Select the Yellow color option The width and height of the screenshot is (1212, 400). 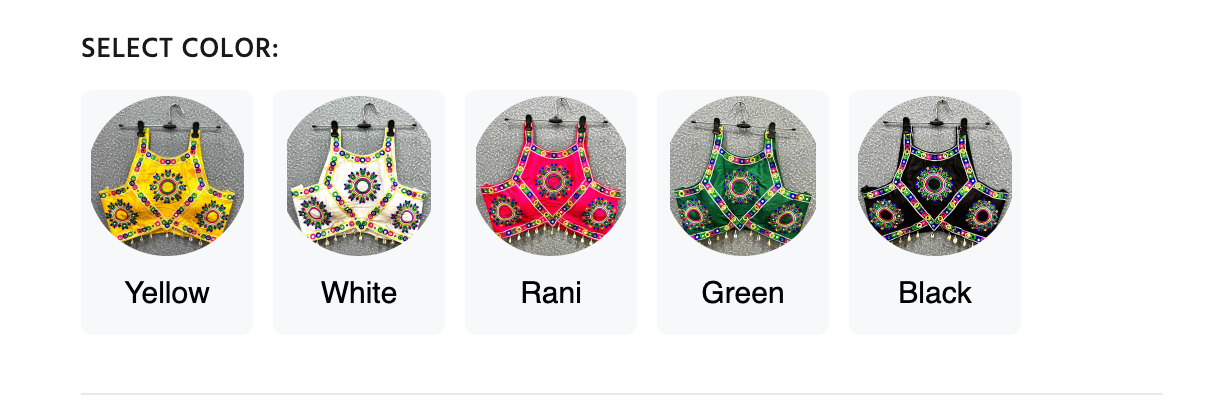[167, 212]
